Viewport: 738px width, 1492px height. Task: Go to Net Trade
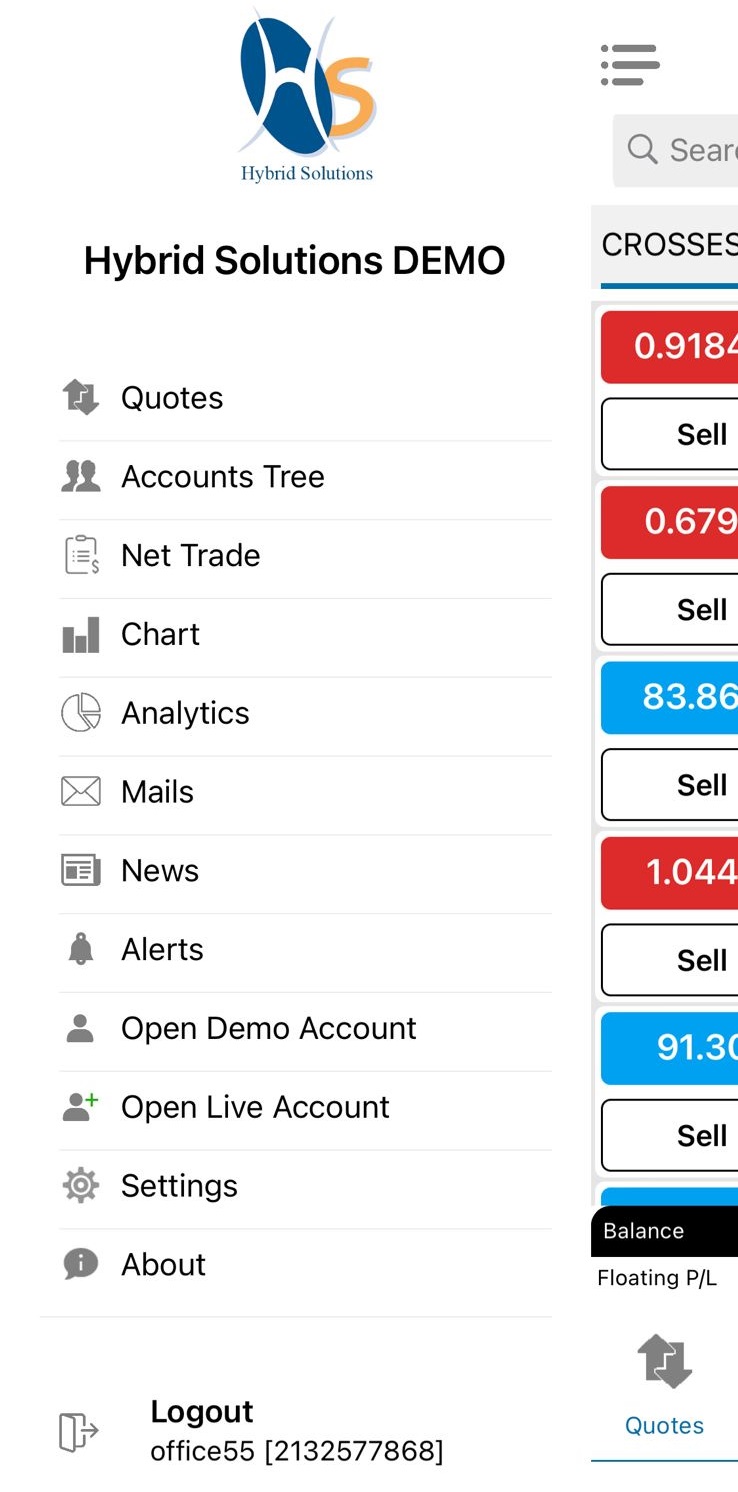pyautogui.click(x=305, y=556)
